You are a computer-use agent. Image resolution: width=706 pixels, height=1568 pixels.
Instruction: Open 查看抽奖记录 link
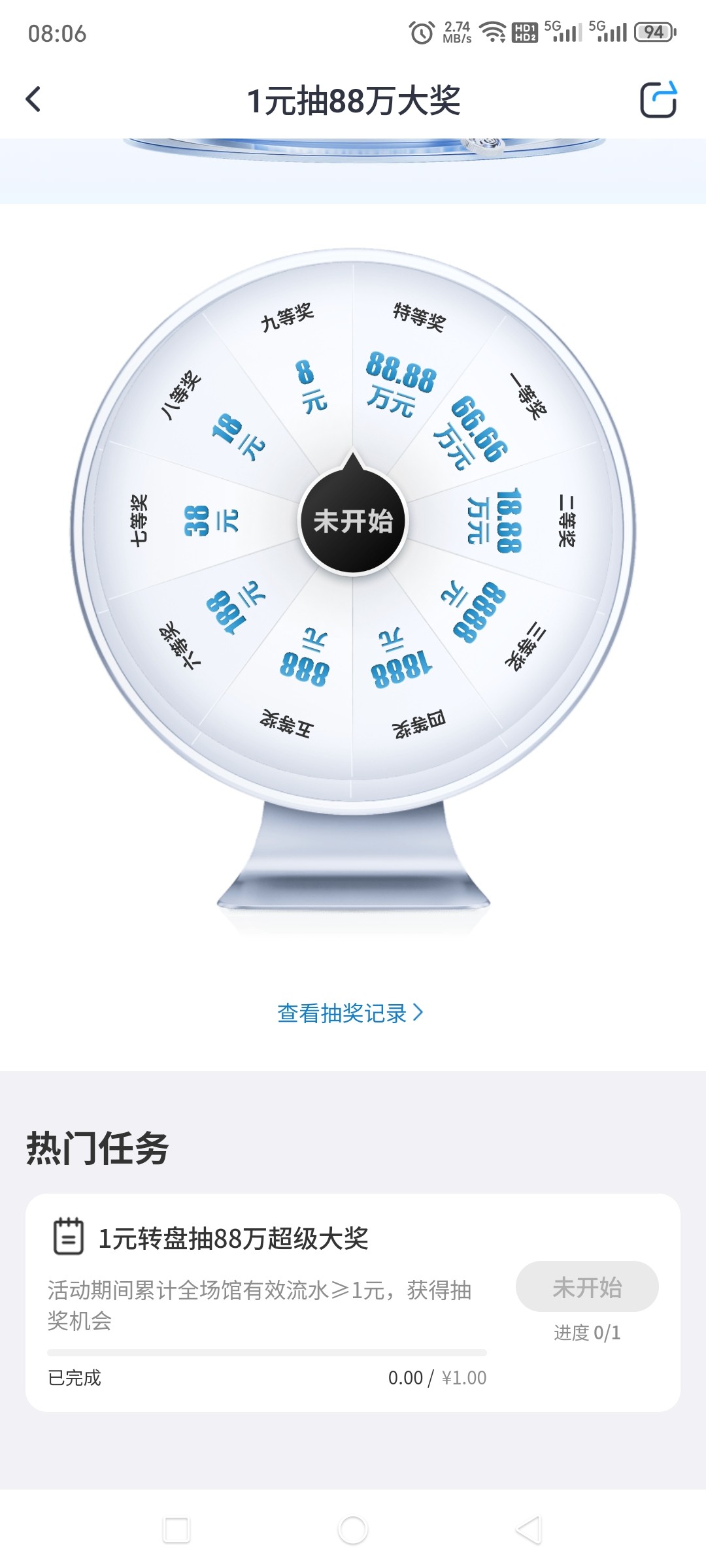pyautogui.click(x=350, y=1013)
